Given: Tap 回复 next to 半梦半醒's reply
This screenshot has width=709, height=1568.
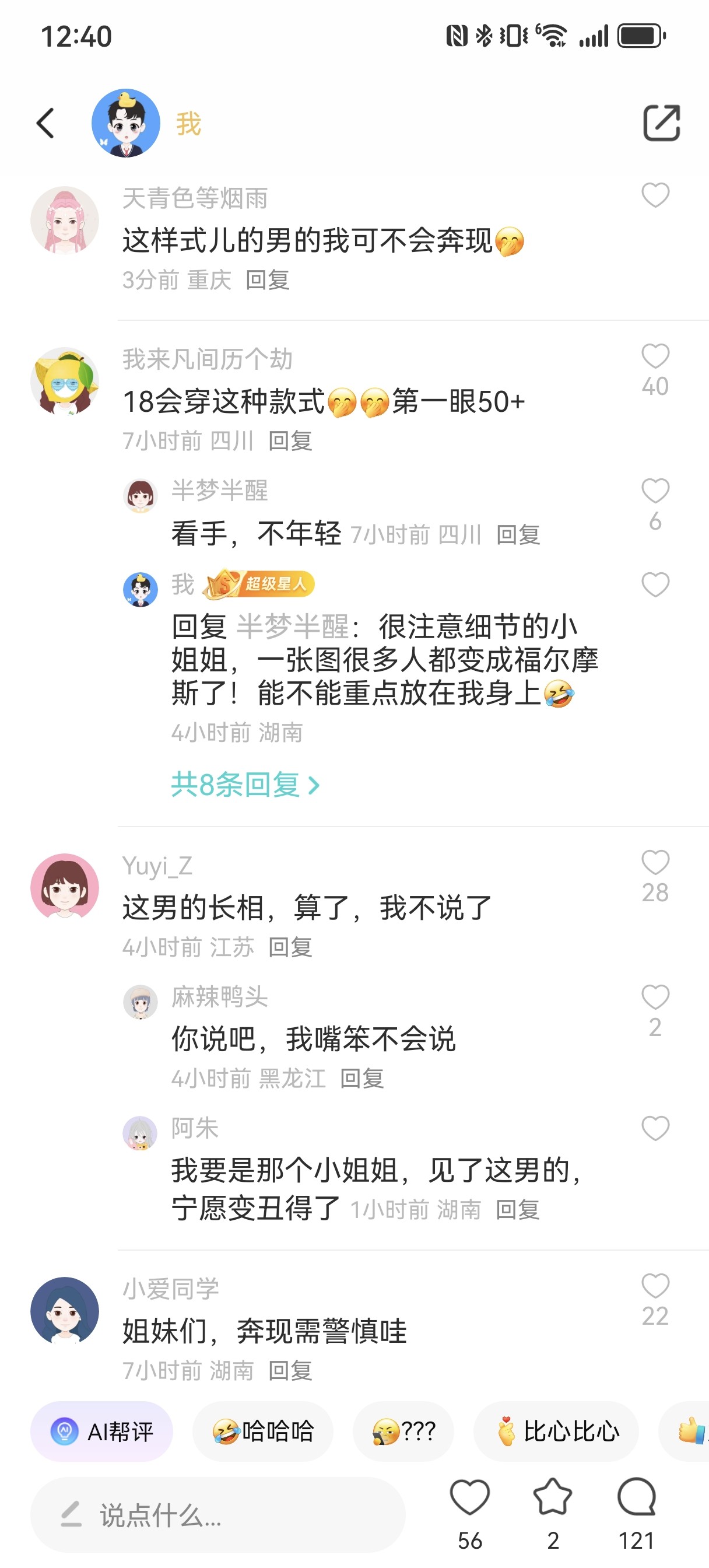Looking at the screenshot, I should [518, 534].
